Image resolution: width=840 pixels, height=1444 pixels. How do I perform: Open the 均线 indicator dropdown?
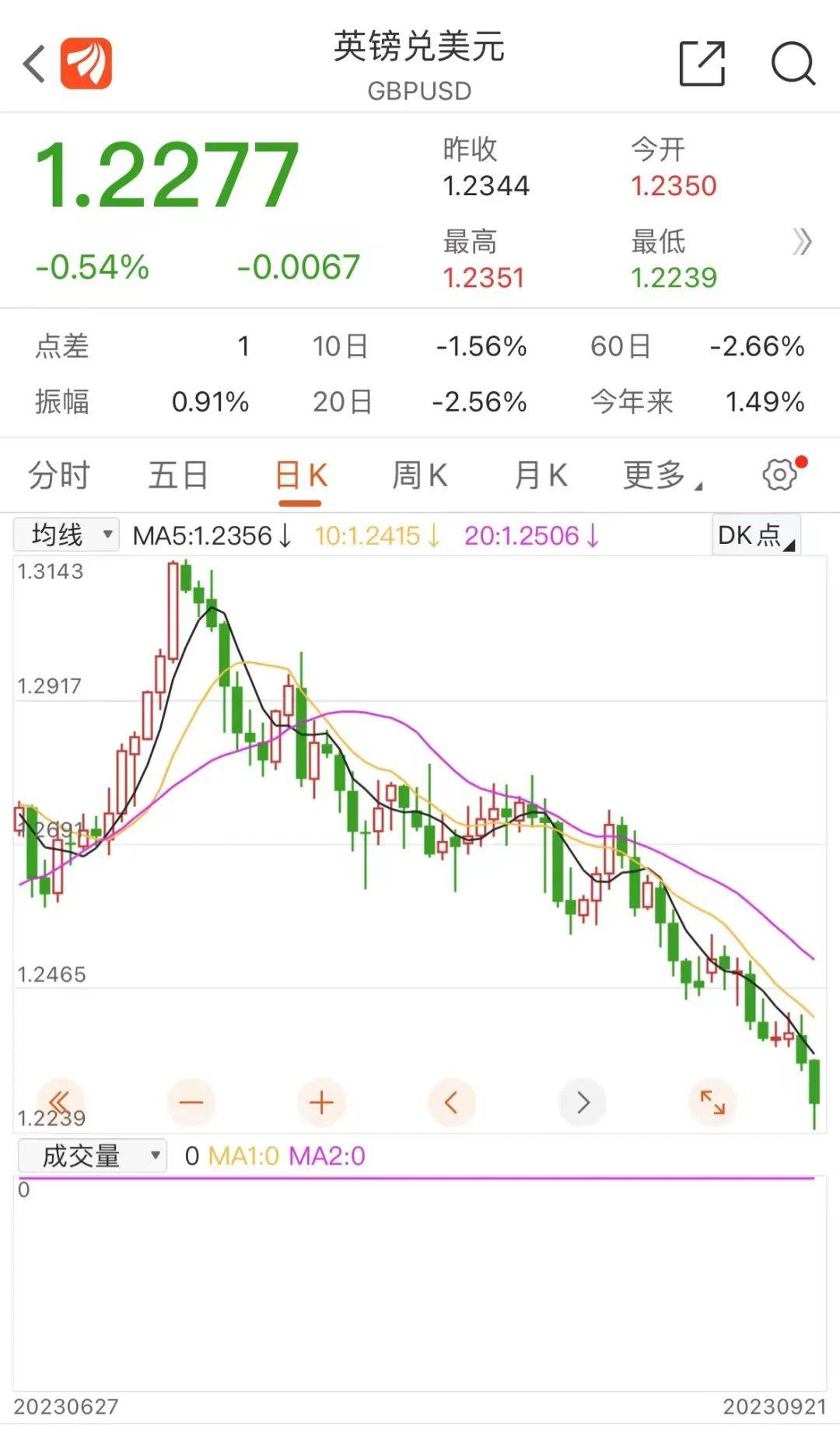pyautogui.click(x=67, y=535)
